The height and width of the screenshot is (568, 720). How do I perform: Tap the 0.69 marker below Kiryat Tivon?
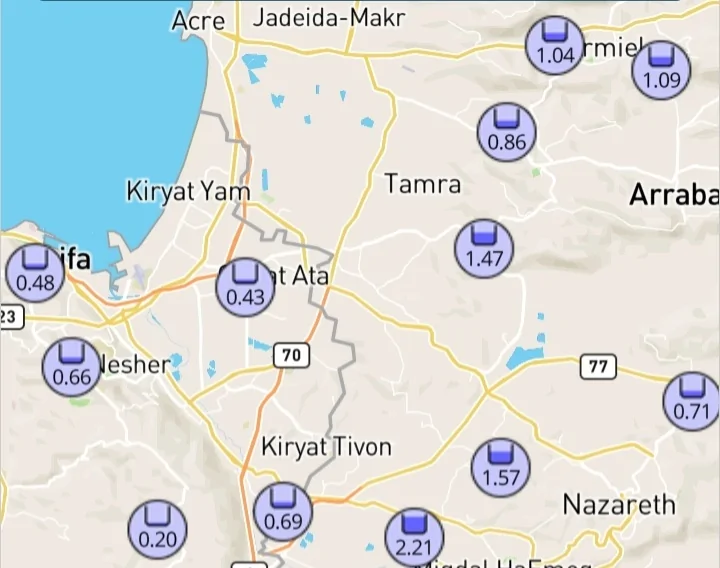(x=283, y=510)
